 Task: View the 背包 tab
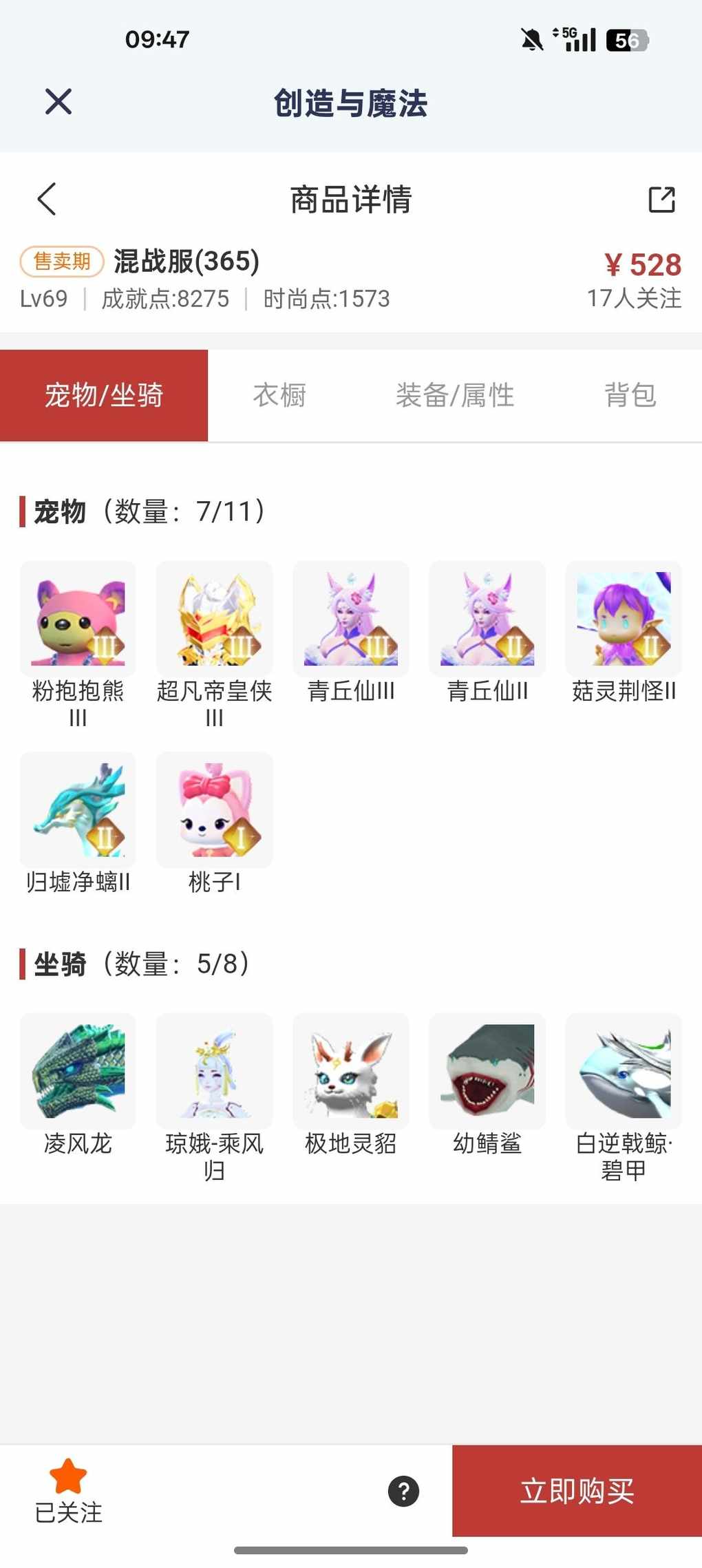click(630, 395)
